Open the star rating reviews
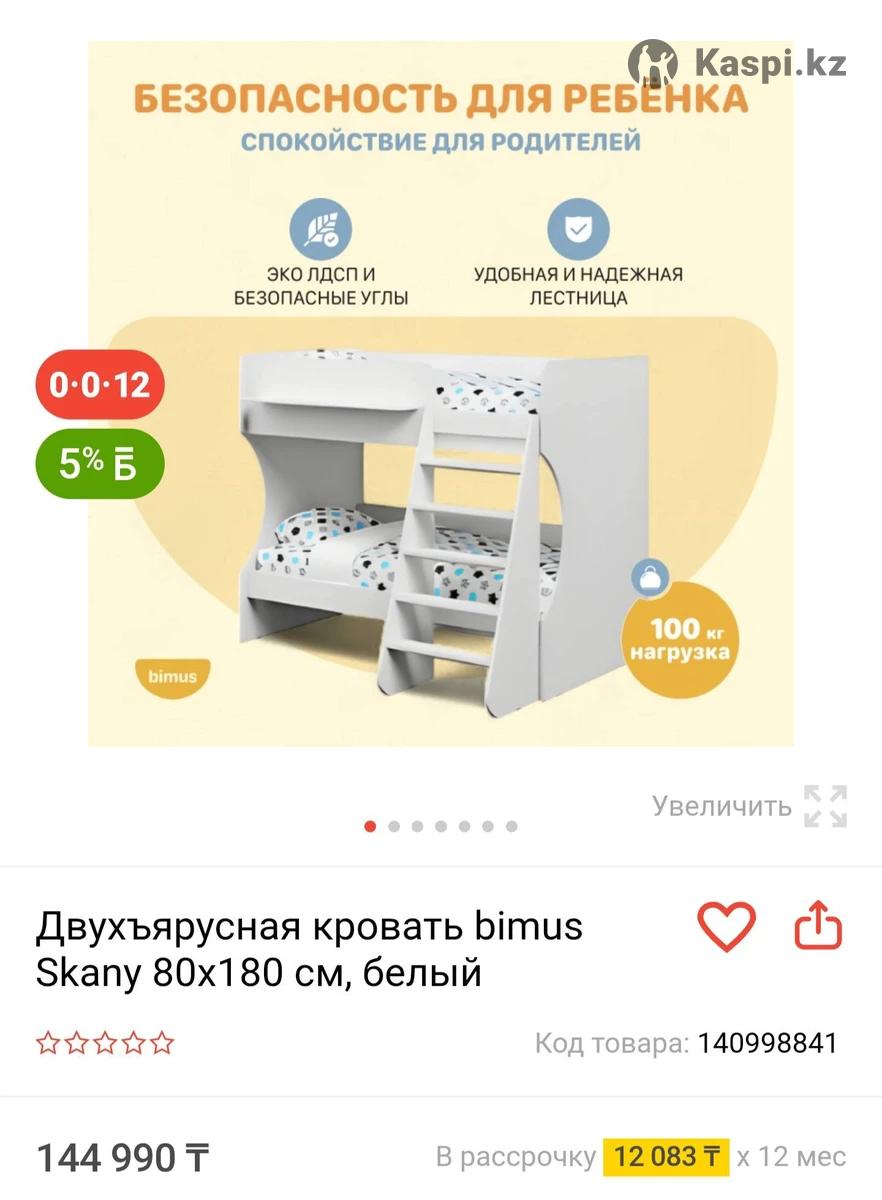 [x=105, y=1044]
